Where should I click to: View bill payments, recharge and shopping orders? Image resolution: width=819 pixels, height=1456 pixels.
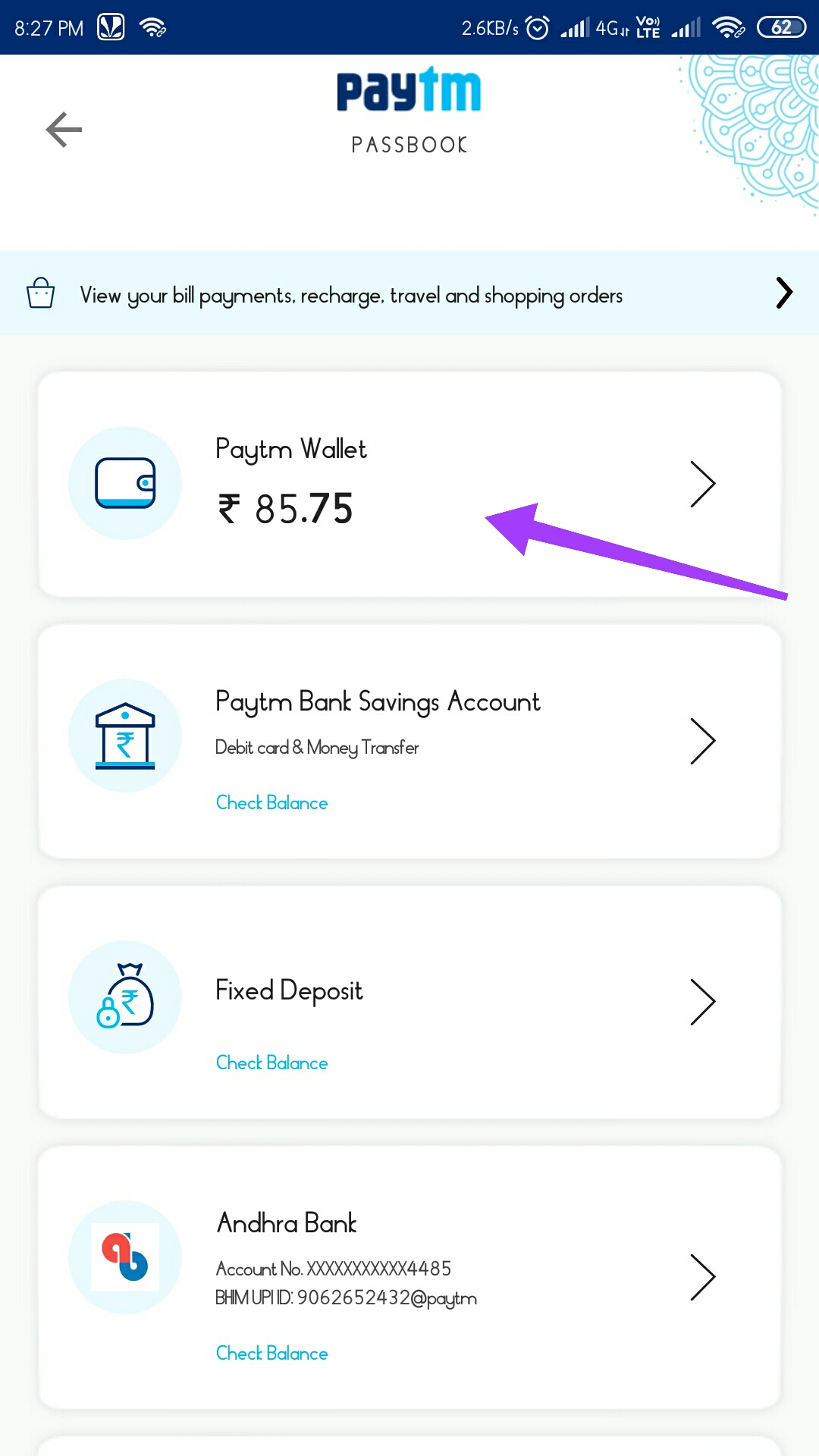(350, 295)
